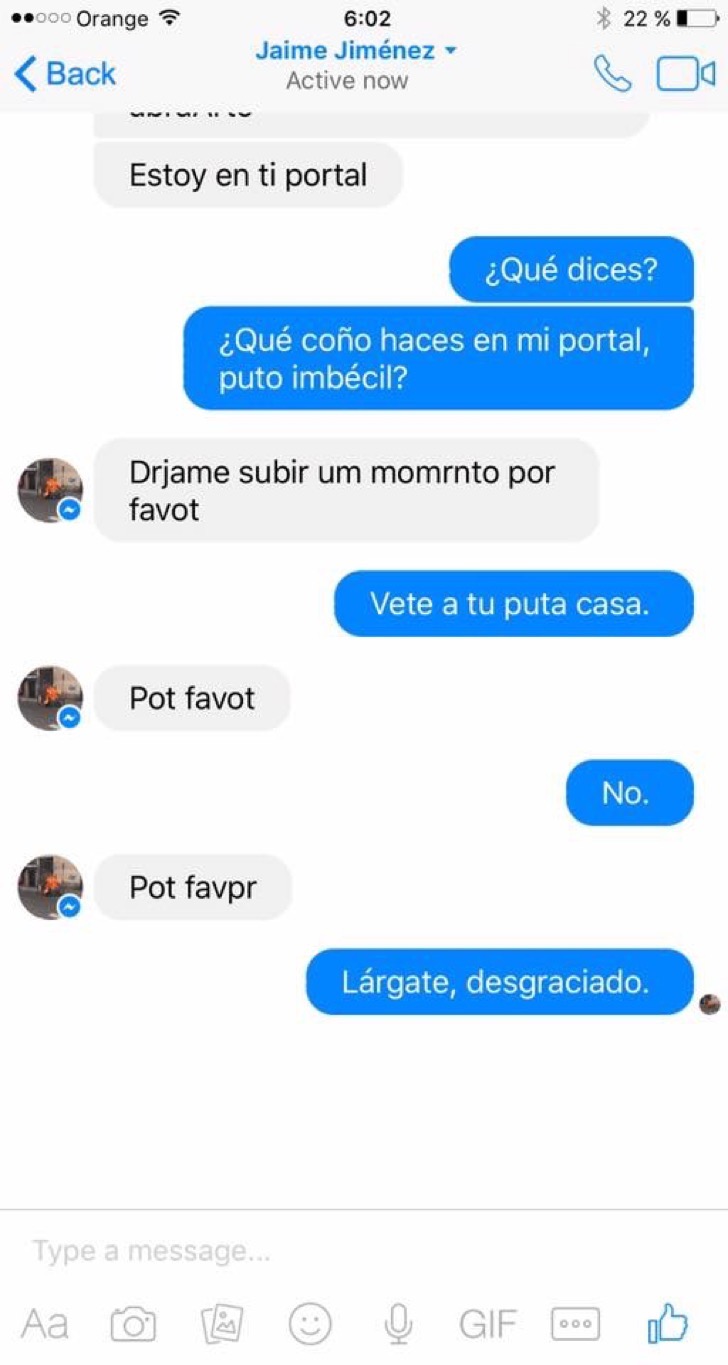Open the photo gallery picker

click(x=221, y=1325)
